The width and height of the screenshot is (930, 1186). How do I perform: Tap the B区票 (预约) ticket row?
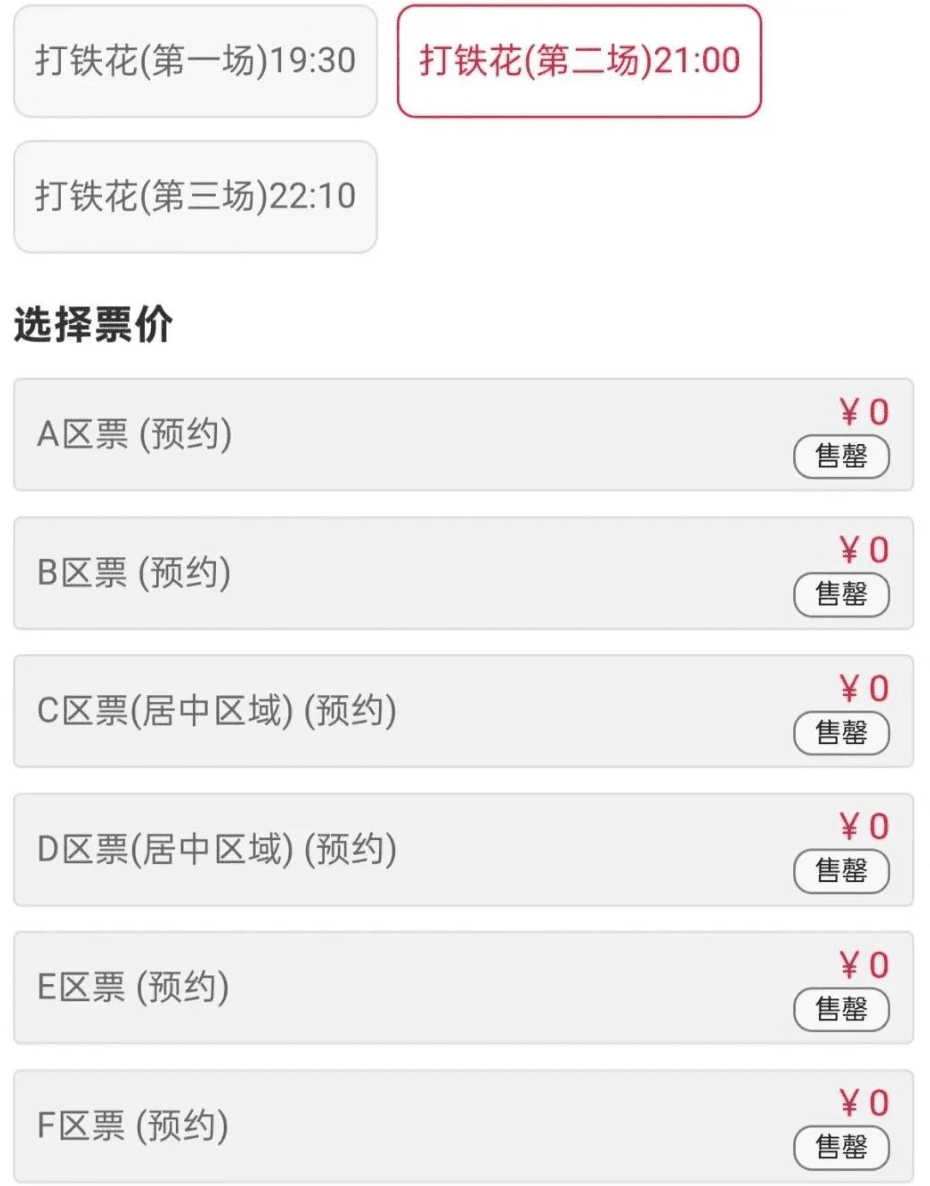click(463, 573)
